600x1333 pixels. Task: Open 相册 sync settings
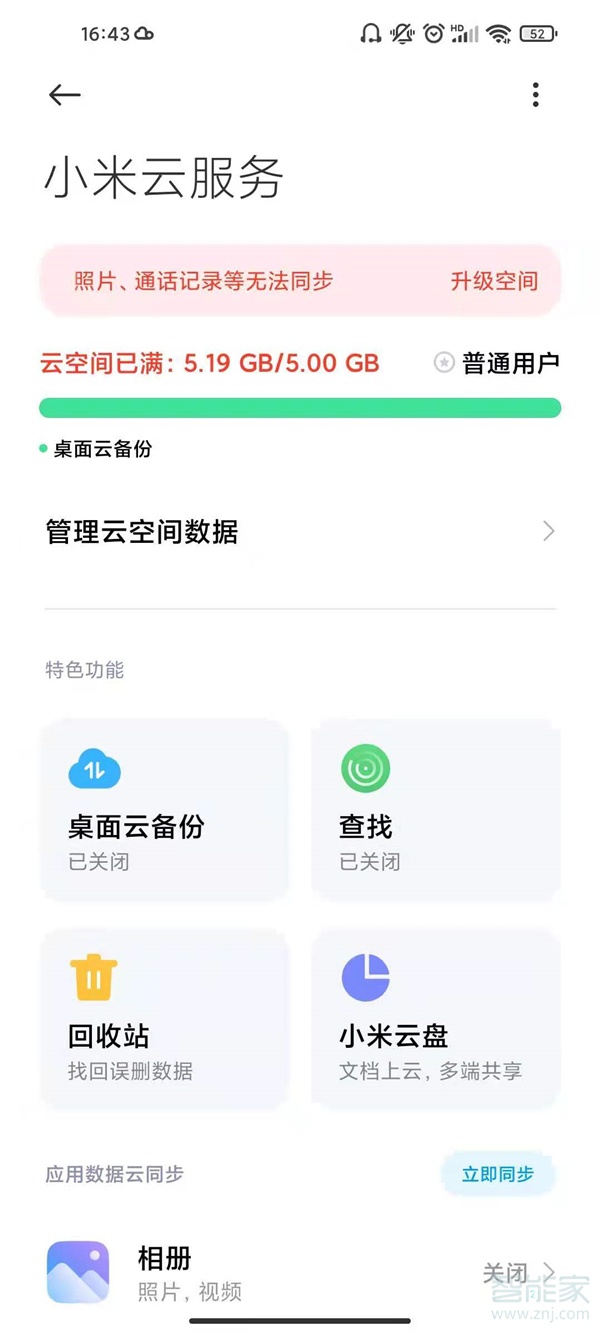[x=300, y=1271]
